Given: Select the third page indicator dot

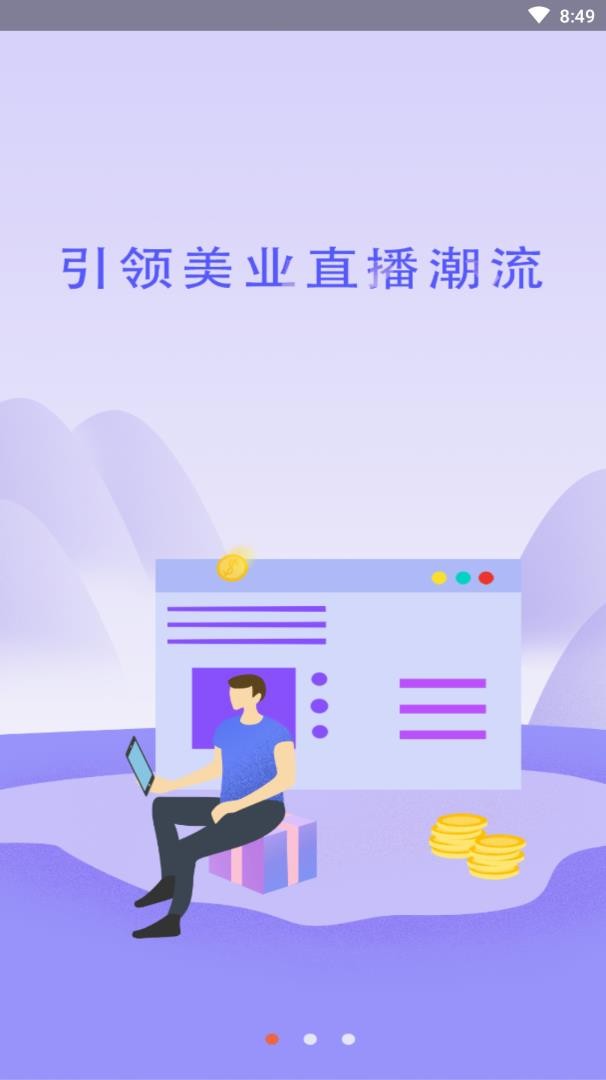Looking at the screenshot, I should pyautogui.click(x=348, y=1039).
